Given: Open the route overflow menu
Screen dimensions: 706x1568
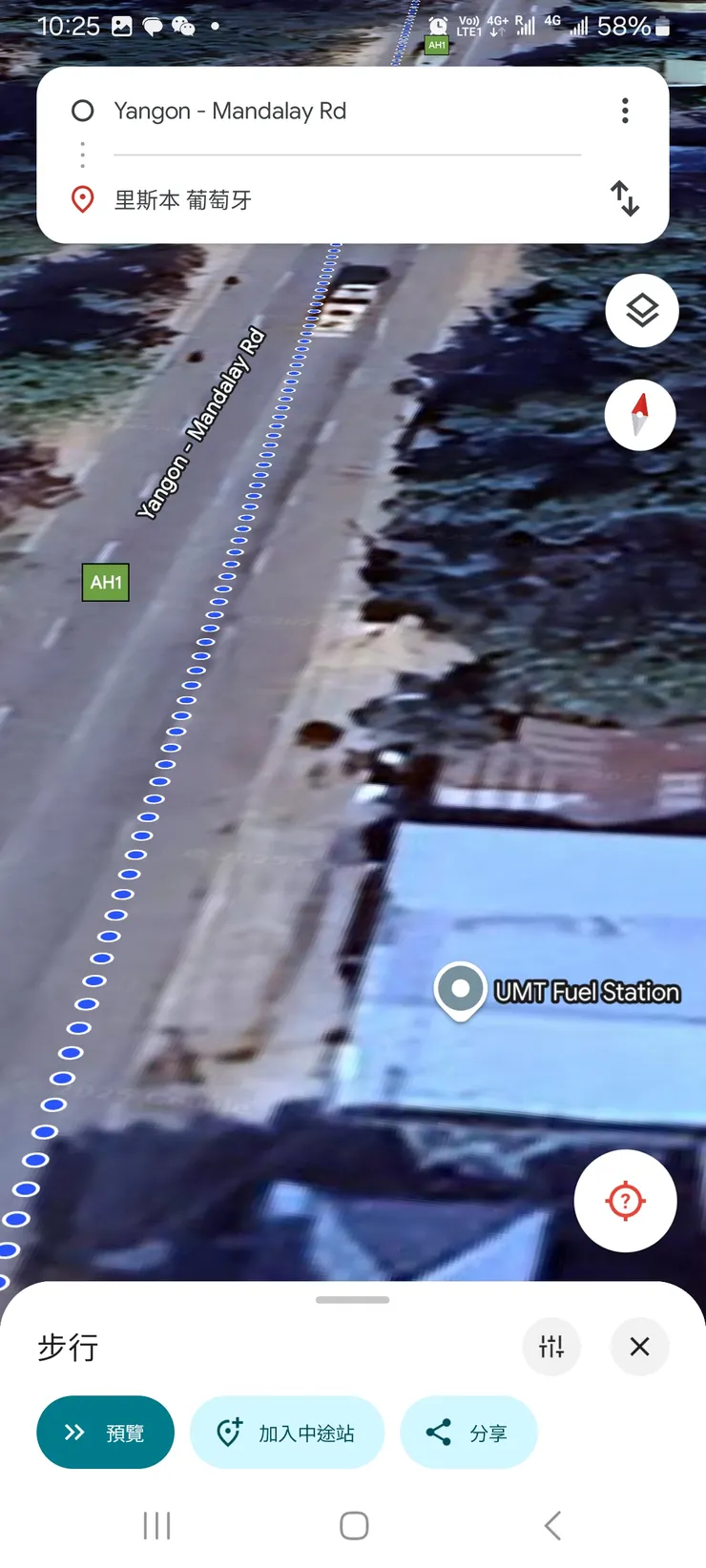Looking at the screenshot, I should point(625,112).
